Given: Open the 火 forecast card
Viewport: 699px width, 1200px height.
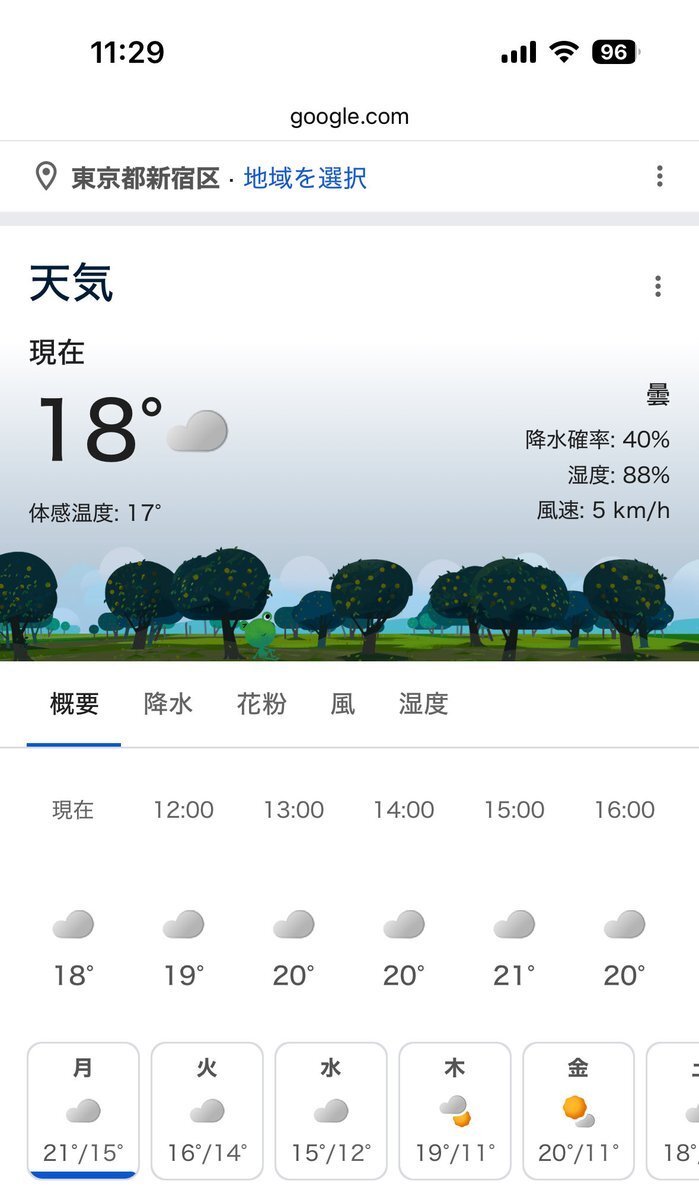Looking at the screenshot, I should tap(207, 1110).
